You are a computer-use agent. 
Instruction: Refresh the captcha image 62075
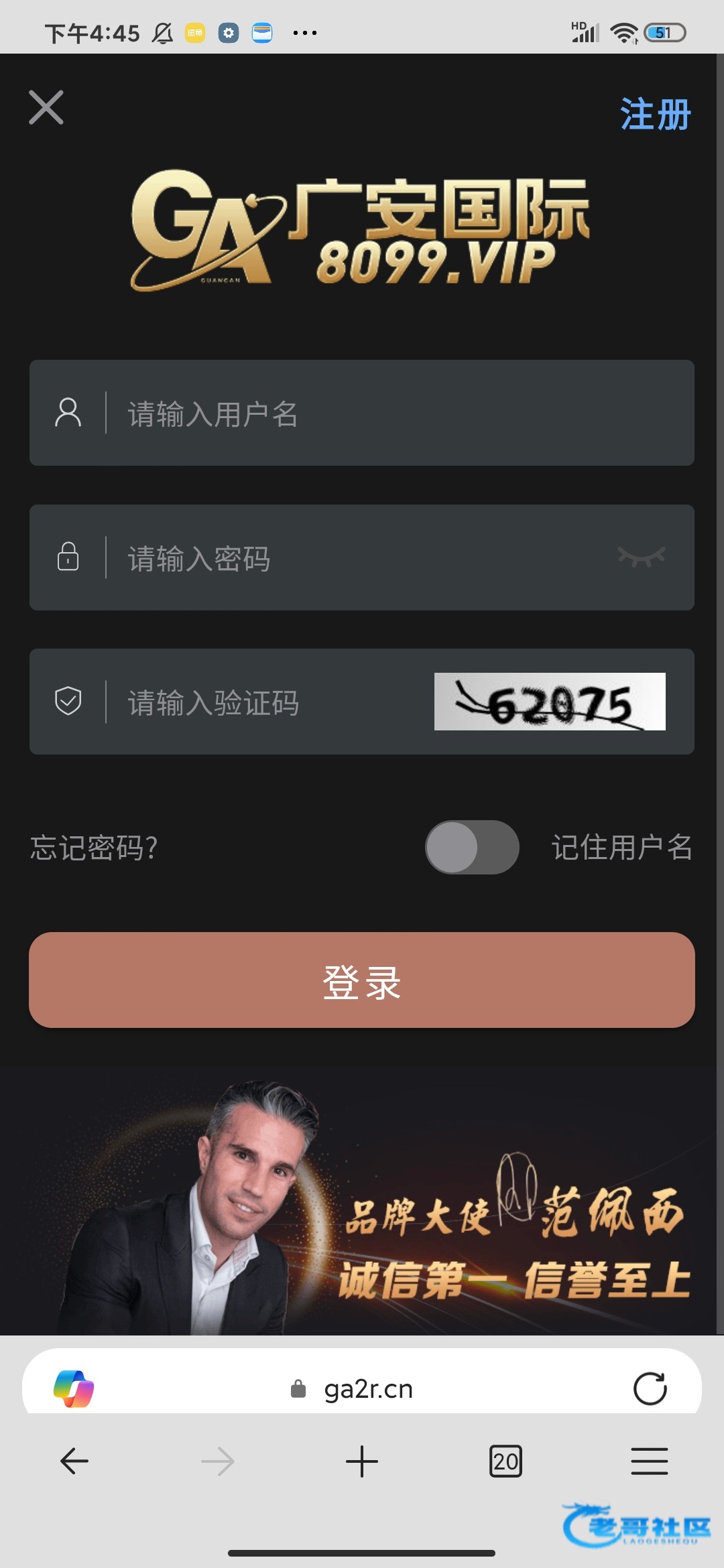[x=550, y=702]
